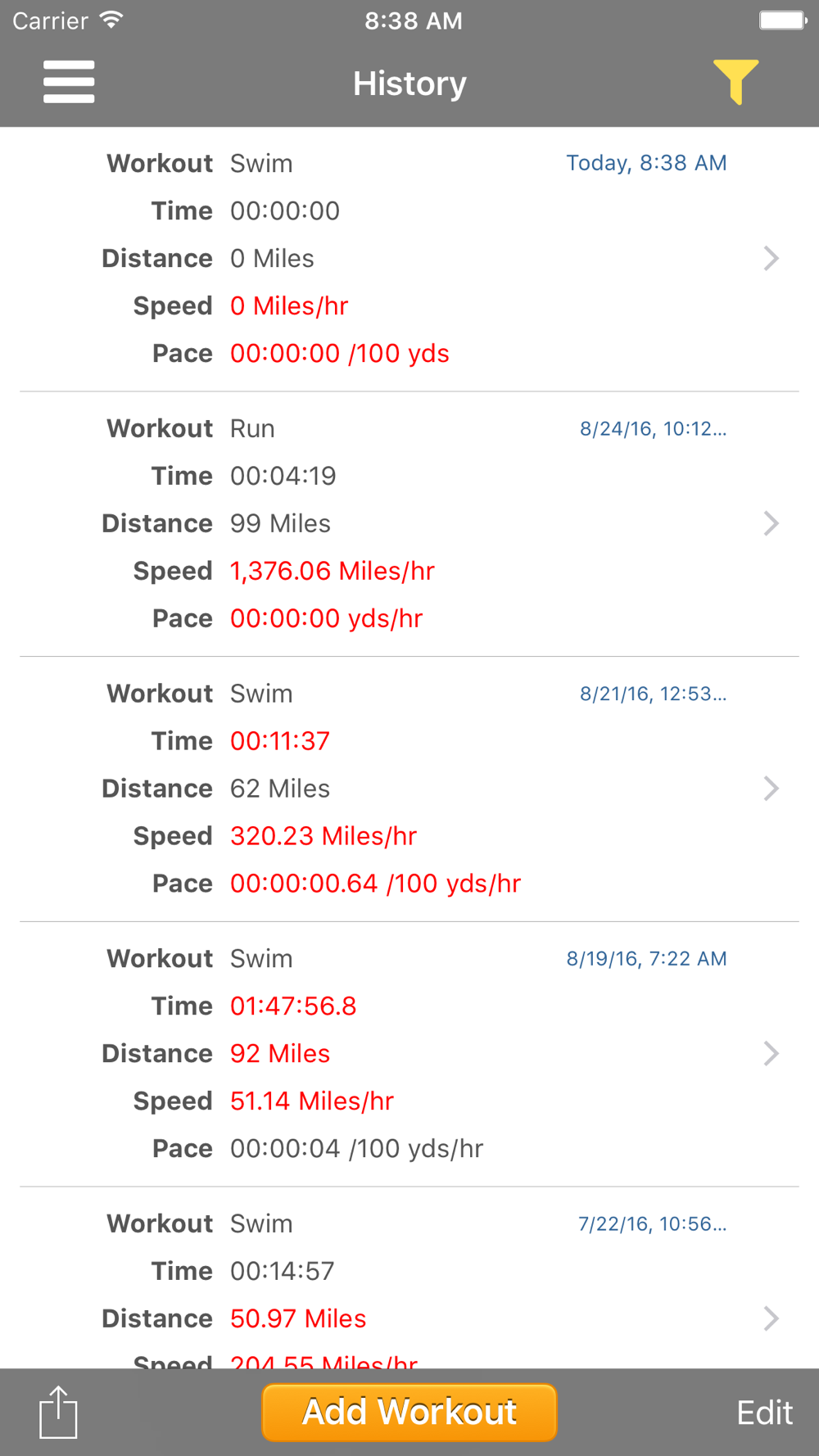819x1456 pixels.
Task: Share or export the workout history
Action: click(x=58, y=1412)
